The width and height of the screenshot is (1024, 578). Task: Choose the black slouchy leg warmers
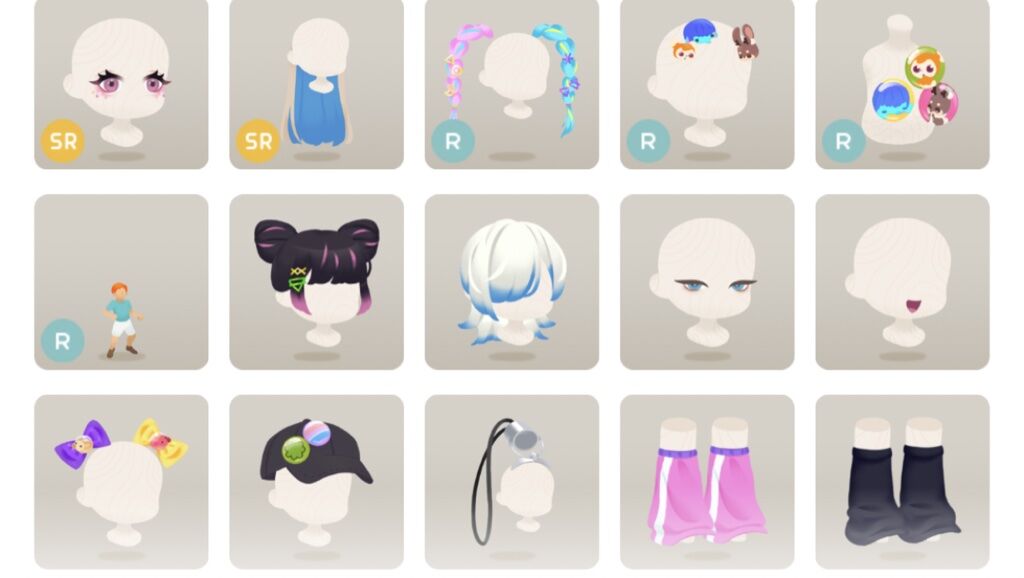pyautogui.click(x=902, y=480)
